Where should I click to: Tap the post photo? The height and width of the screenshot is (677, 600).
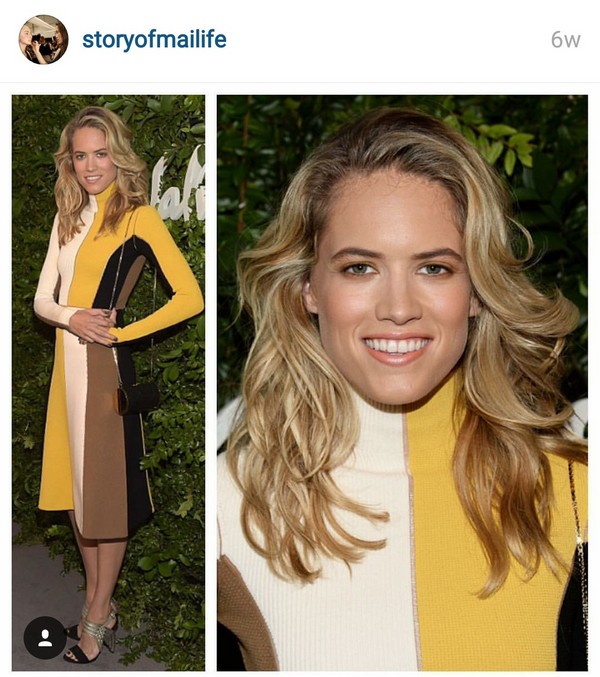(400, 380)
